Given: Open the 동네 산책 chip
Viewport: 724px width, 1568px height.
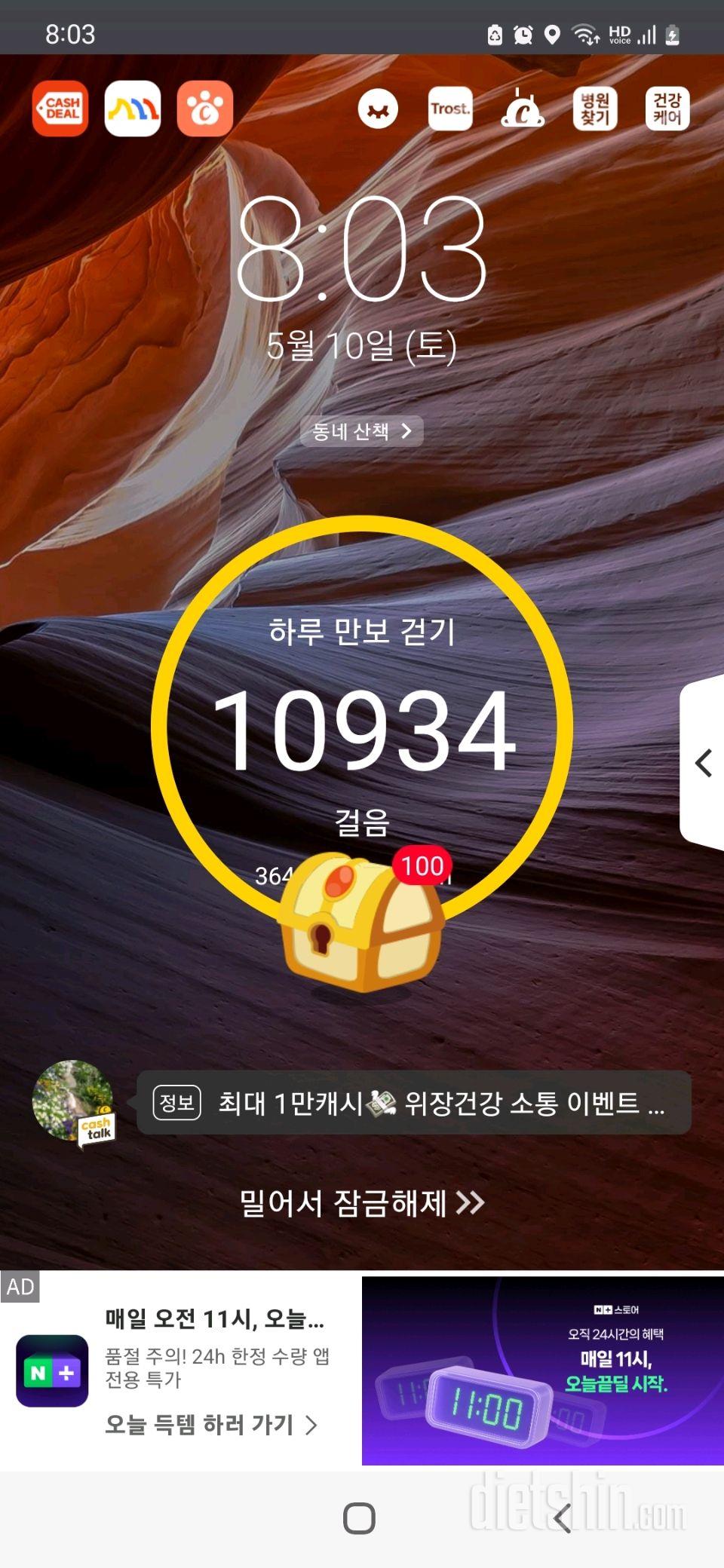Looking at the screenshot, I should pos(362,431).
